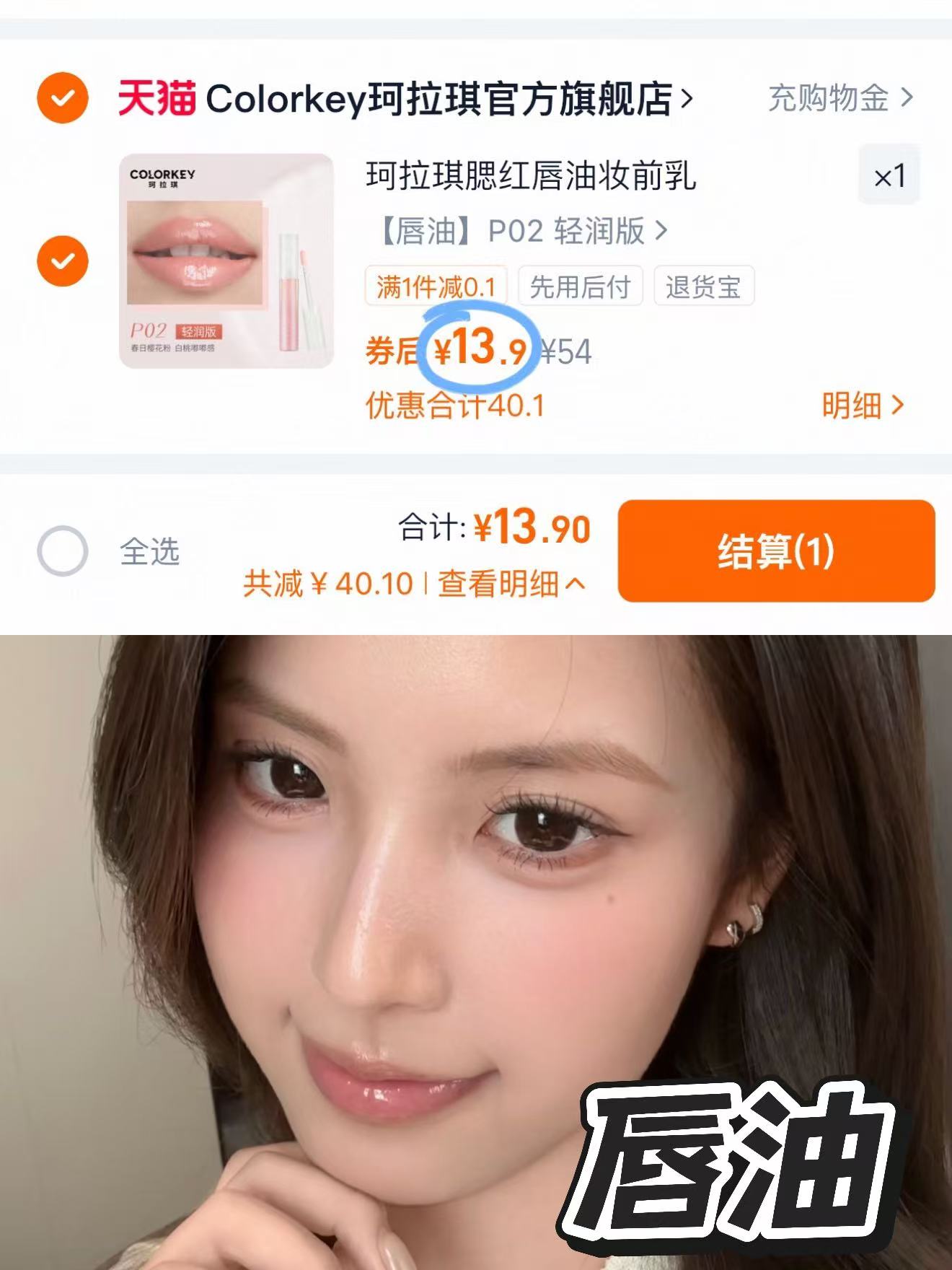Enable 全选 to select all items
Screen dimensions: 952x1270
(63, 550)
